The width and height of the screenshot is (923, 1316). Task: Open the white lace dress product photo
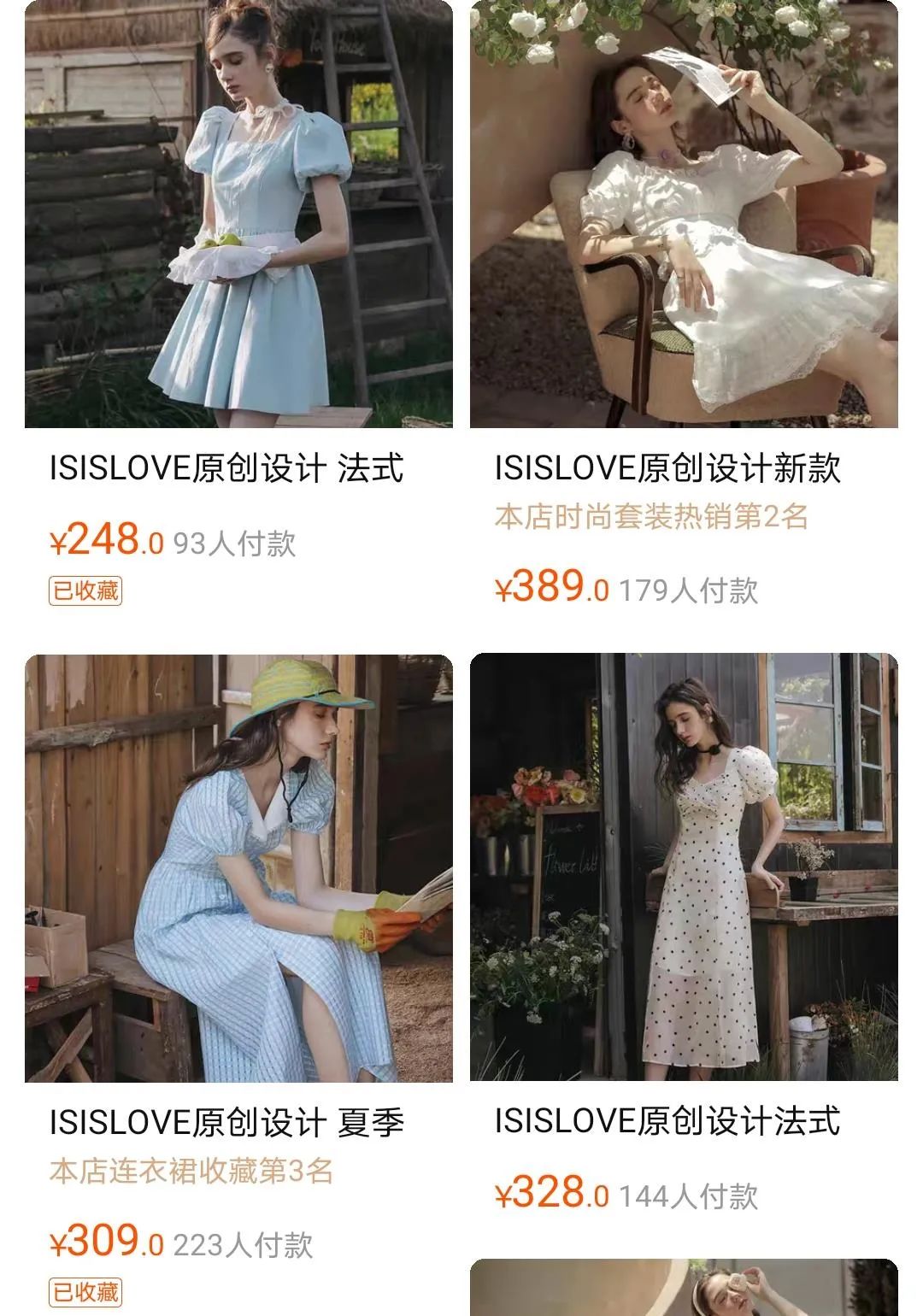684,214
